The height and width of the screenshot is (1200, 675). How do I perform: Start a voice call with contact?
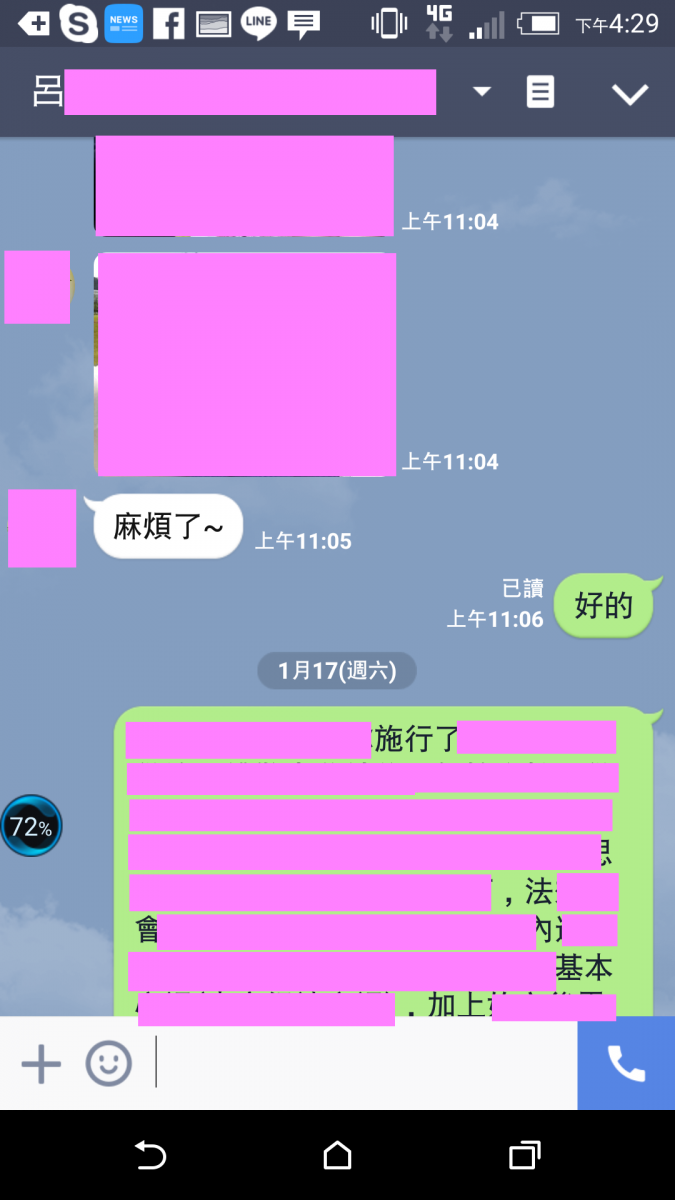click(626, 1064)
